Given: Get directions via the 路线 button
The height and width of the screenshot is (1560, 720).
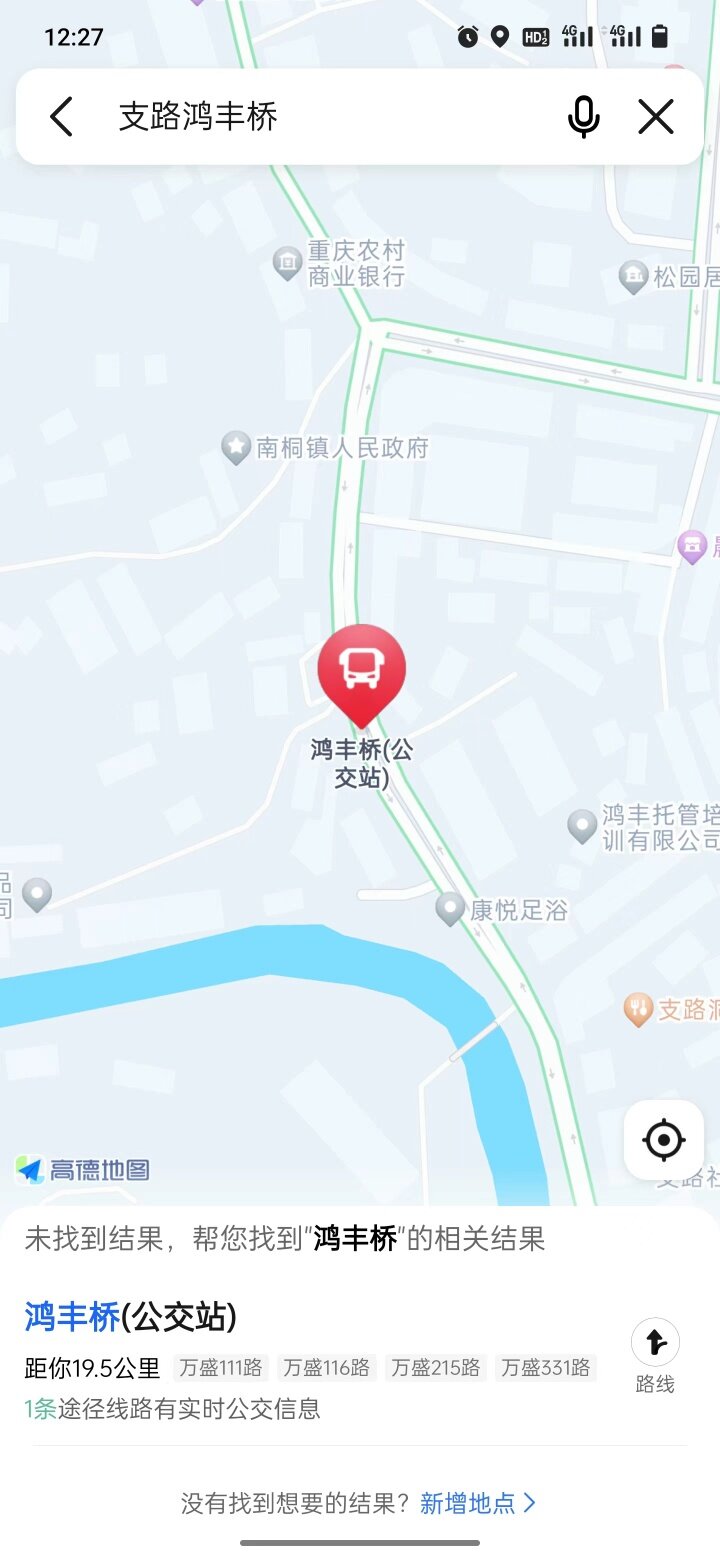Looking at the screenshot, I should (x=655, y=1357).
